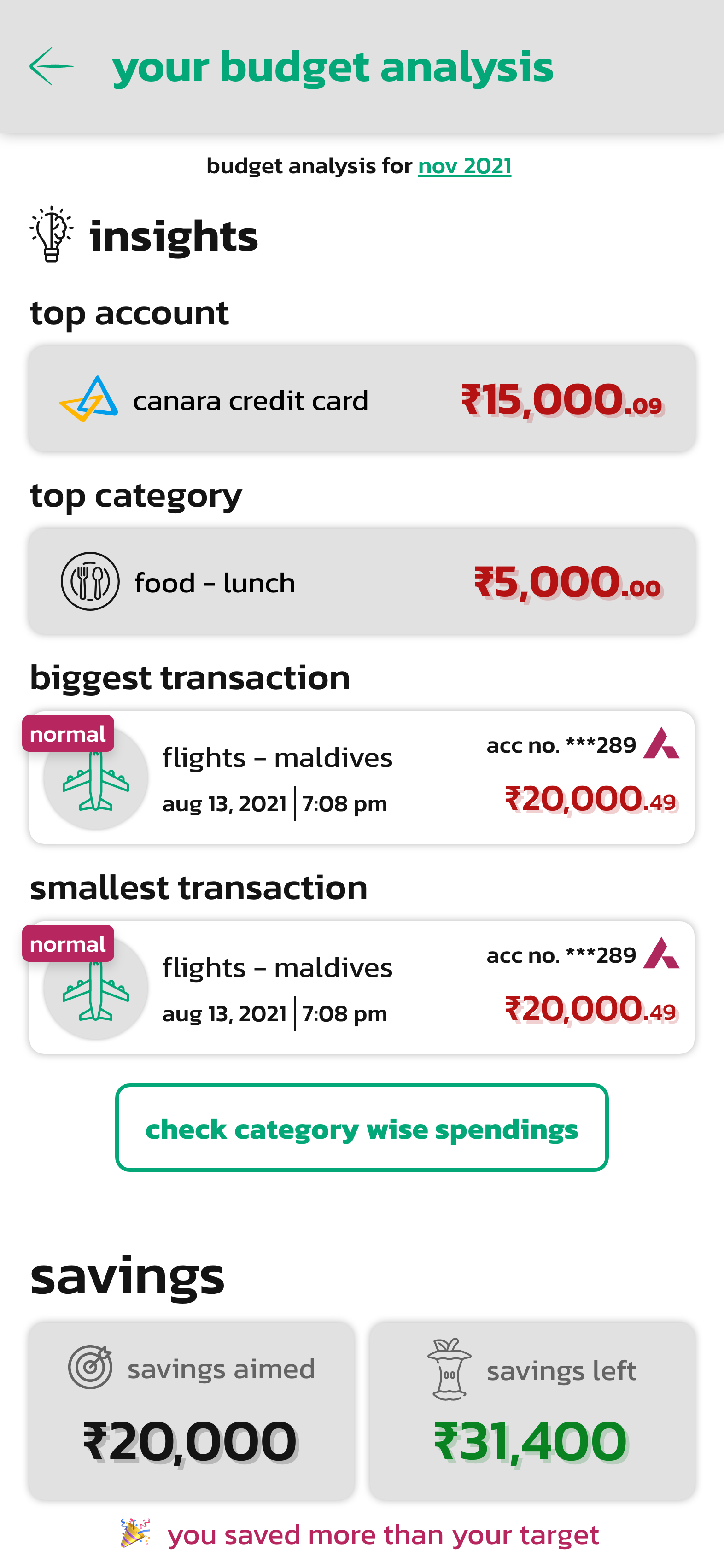This screenshot has height=1568, width=724.
Task: View the food – lunch top category
Action: click(362, 582)
